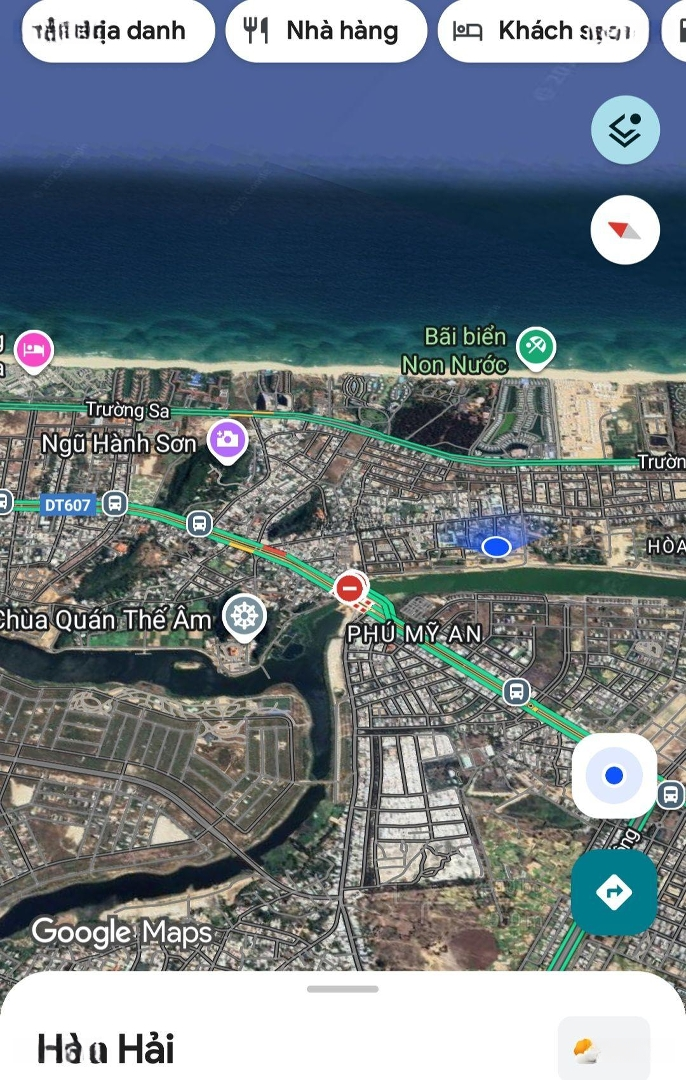Open the weather widget in Hòa Hải sheet
This screenshot has width=686, height=1080.
click(603, 1048)
